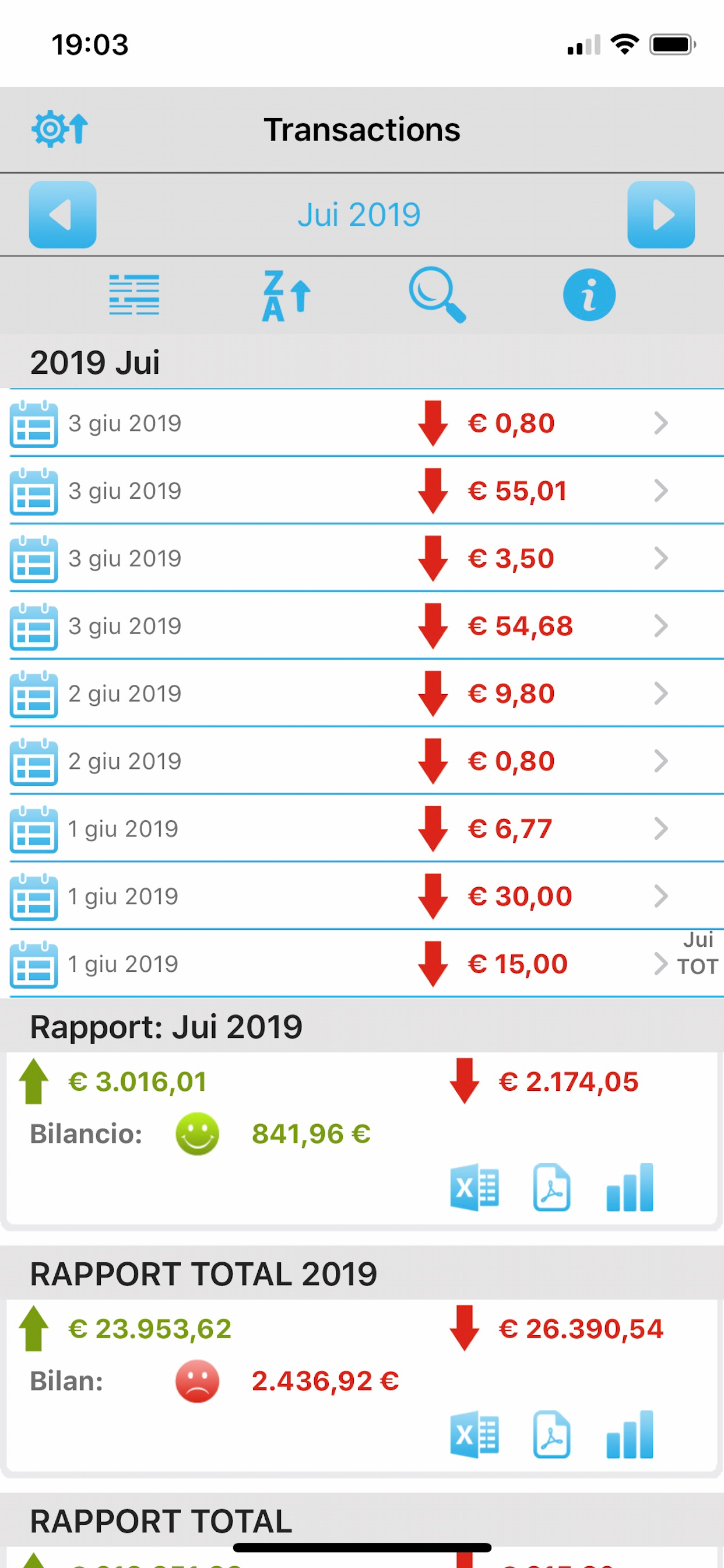Show bar chart for Jui 2019 report

coord(630,1188)
